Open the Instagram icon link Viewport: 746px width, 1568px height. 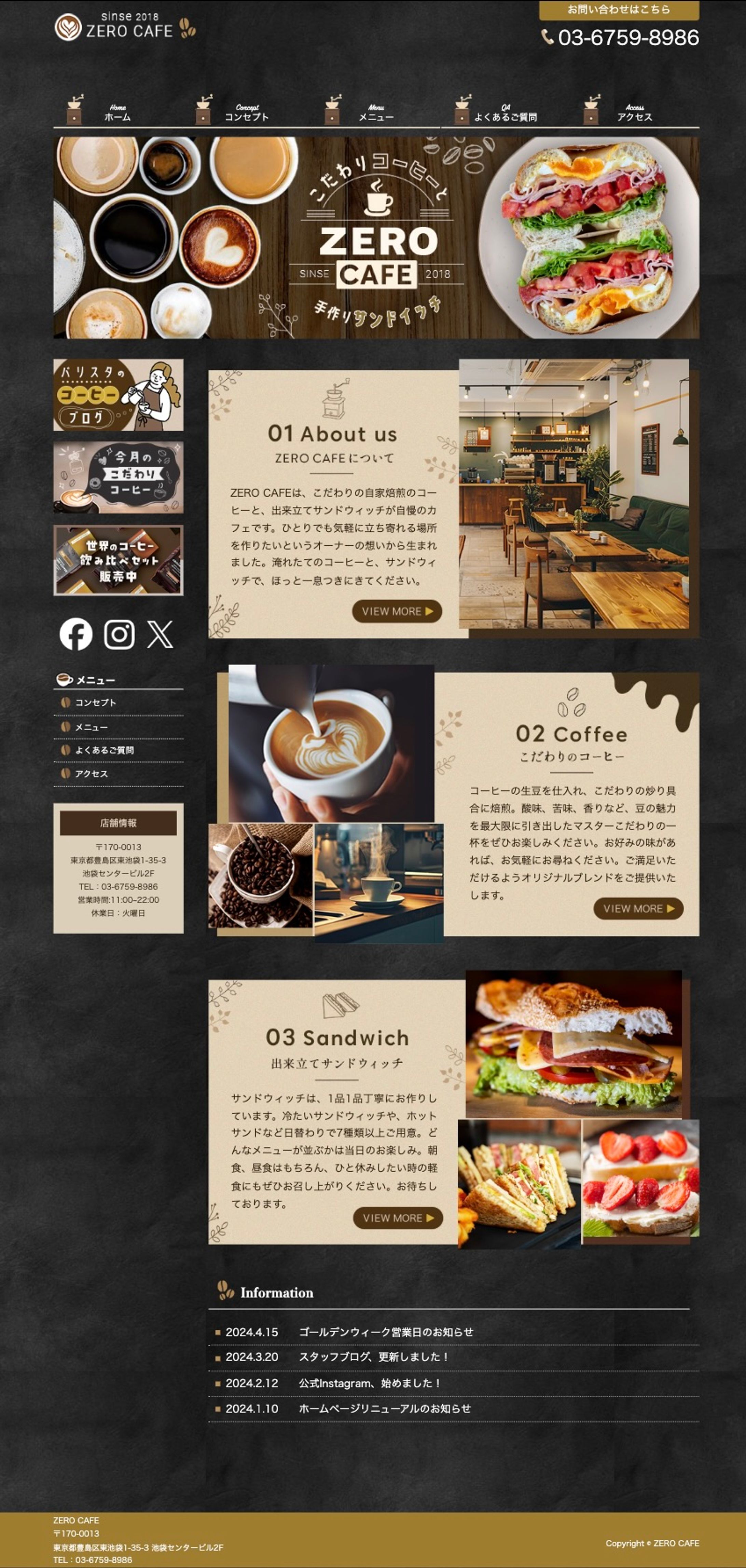[x=119, y=634]
